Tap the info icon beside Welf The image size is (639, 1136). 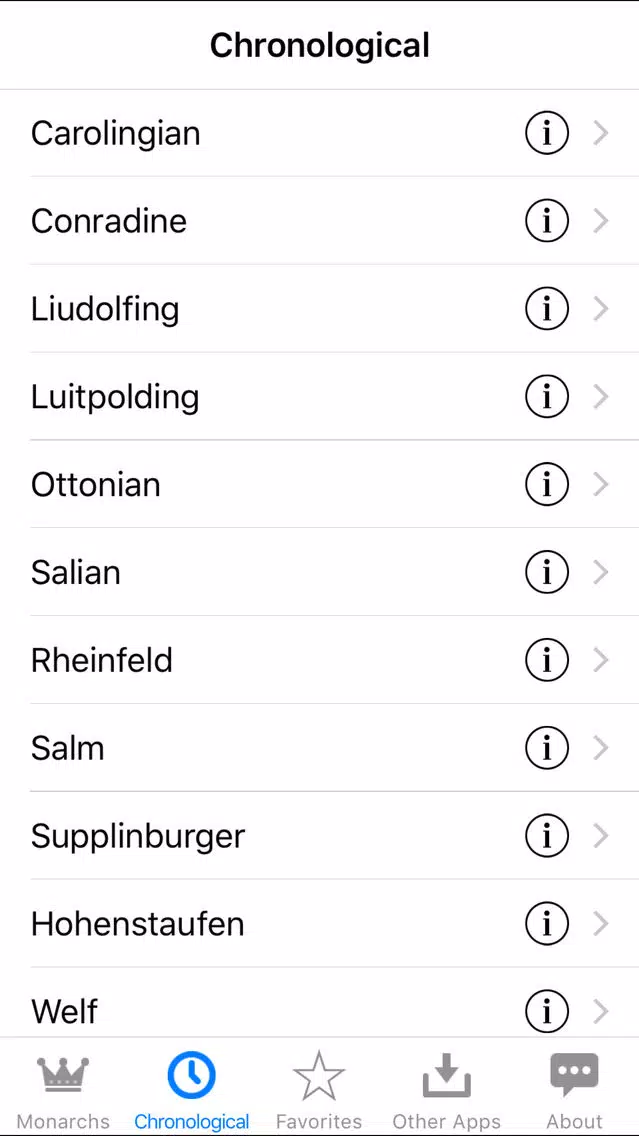click(547, 1011)
